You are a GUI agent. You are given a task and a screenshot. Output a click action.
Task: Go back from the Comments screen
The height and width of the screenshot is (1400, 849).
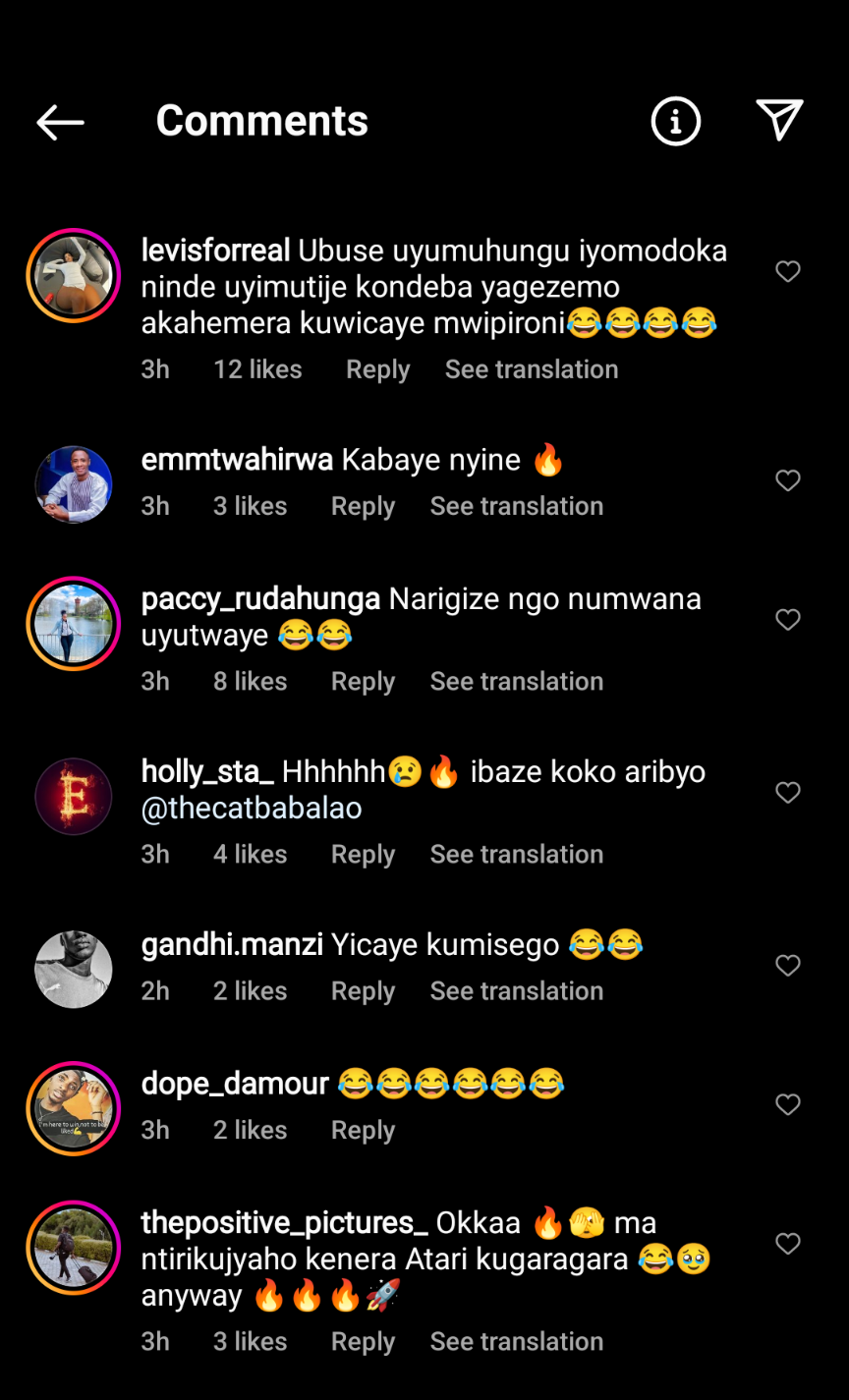[60, 122]
